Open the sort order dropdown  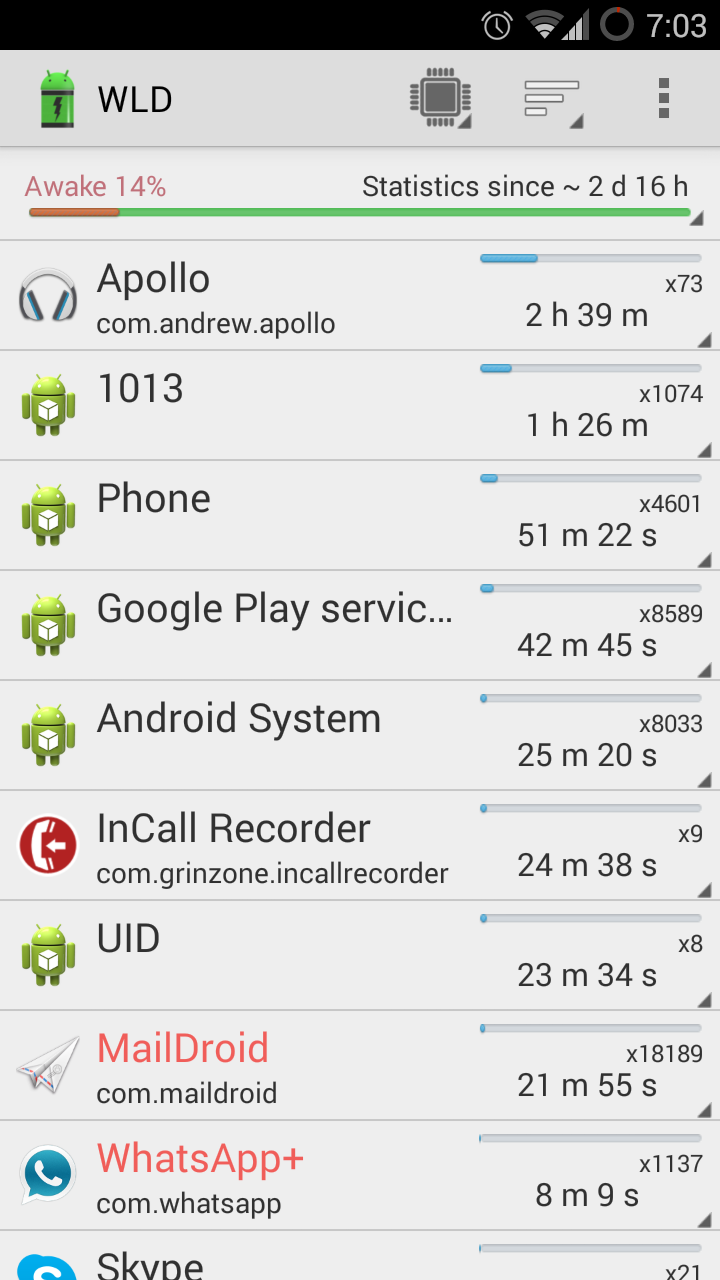(x=552, y=99)
